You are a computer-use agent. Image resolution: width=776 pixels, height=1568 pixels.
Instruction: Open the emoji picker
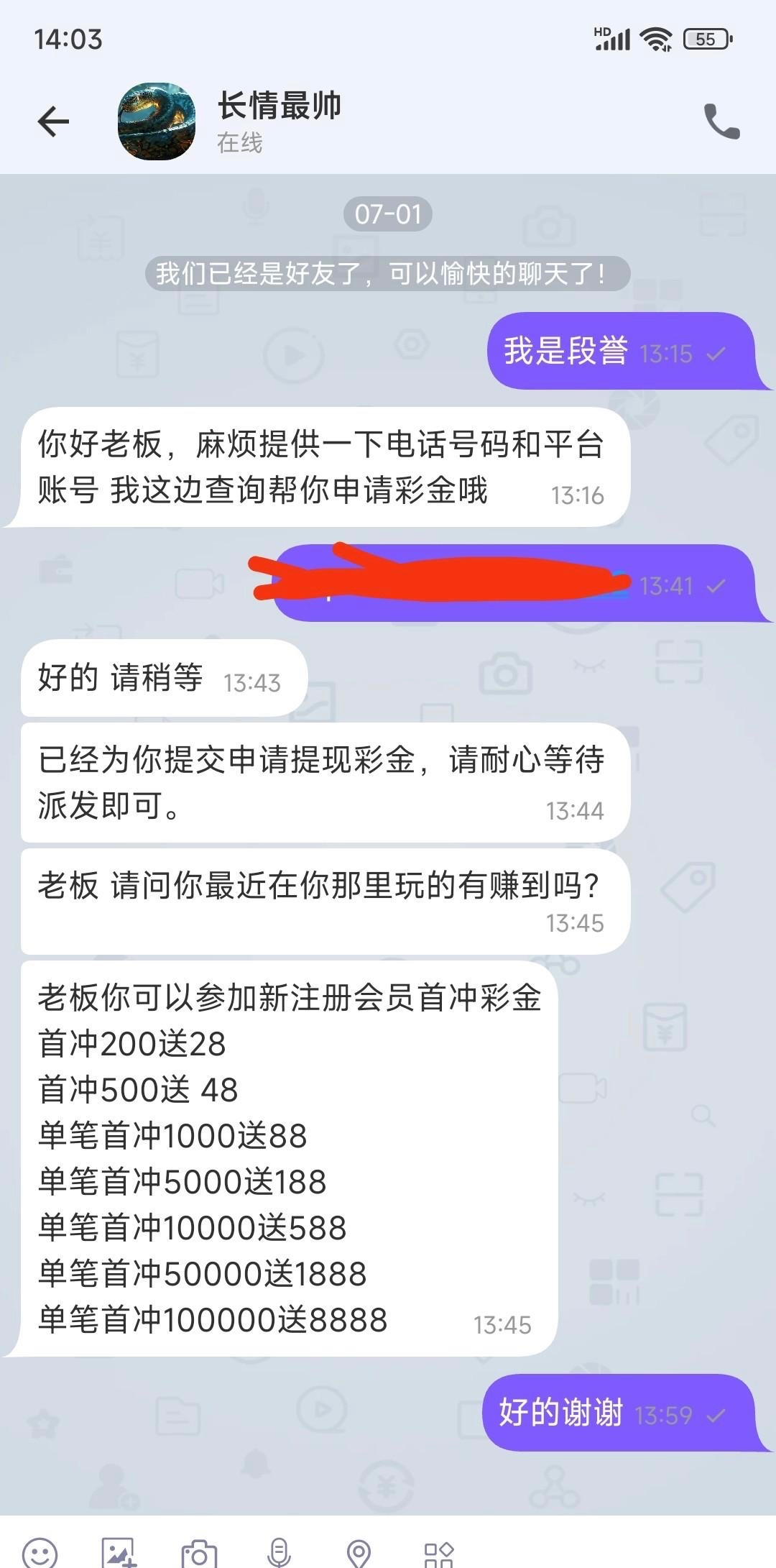[40, 1553]
